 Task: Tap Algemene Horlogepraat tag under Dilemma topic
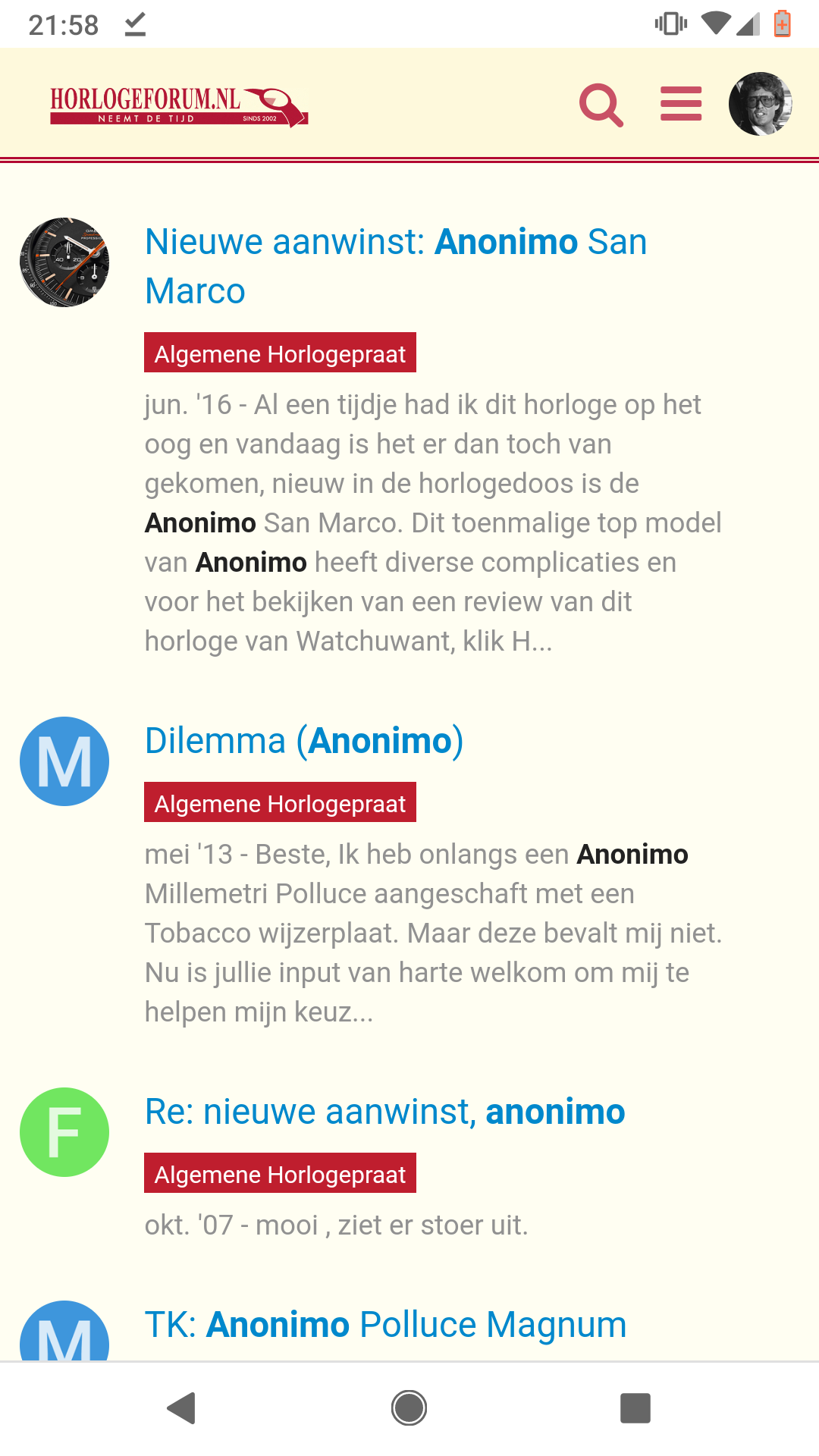(281, 802)
